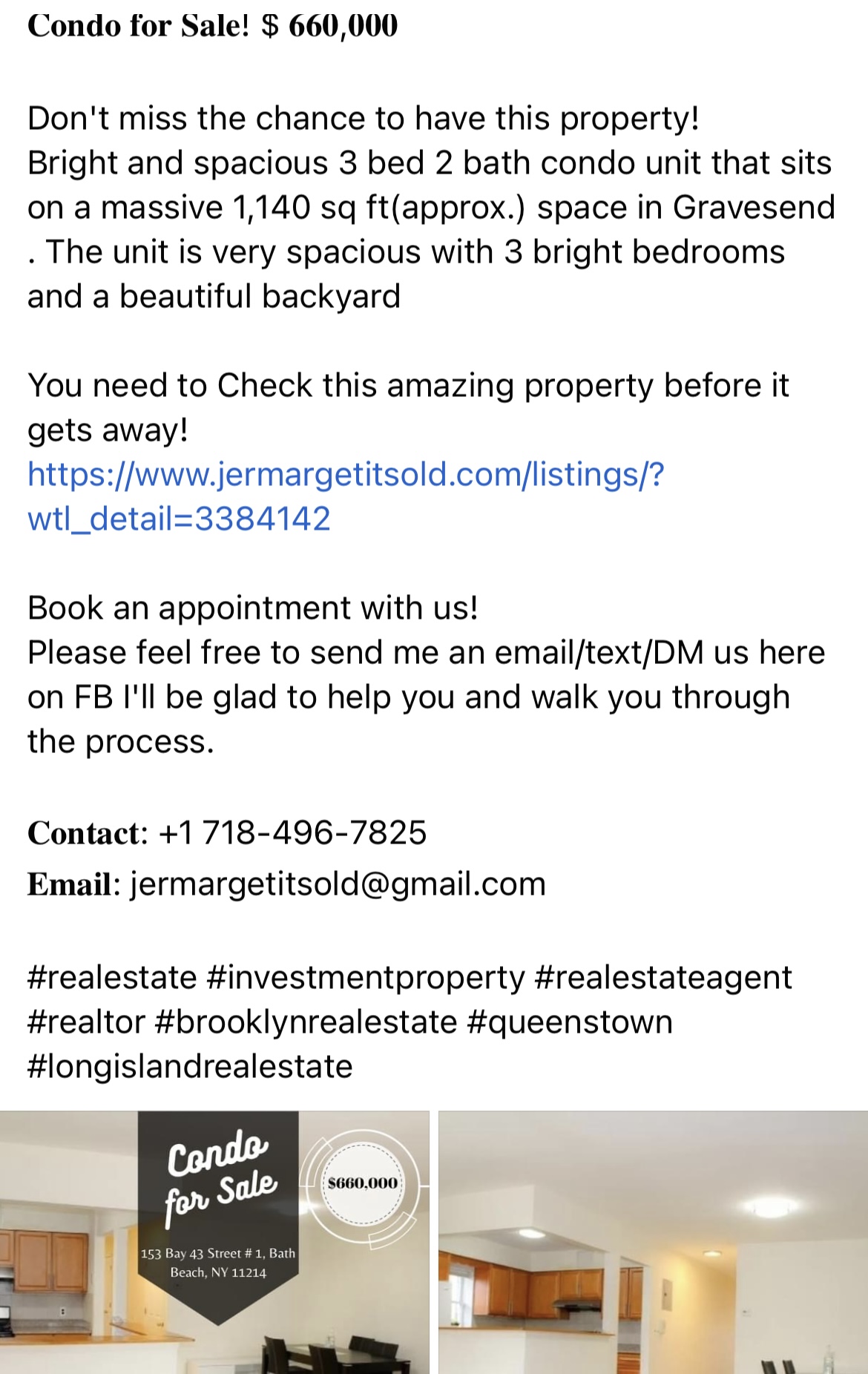Viewport: 868px width, 1374px height.
Task: View the kitchen interior photo
Action: (x=653, y=1242)
